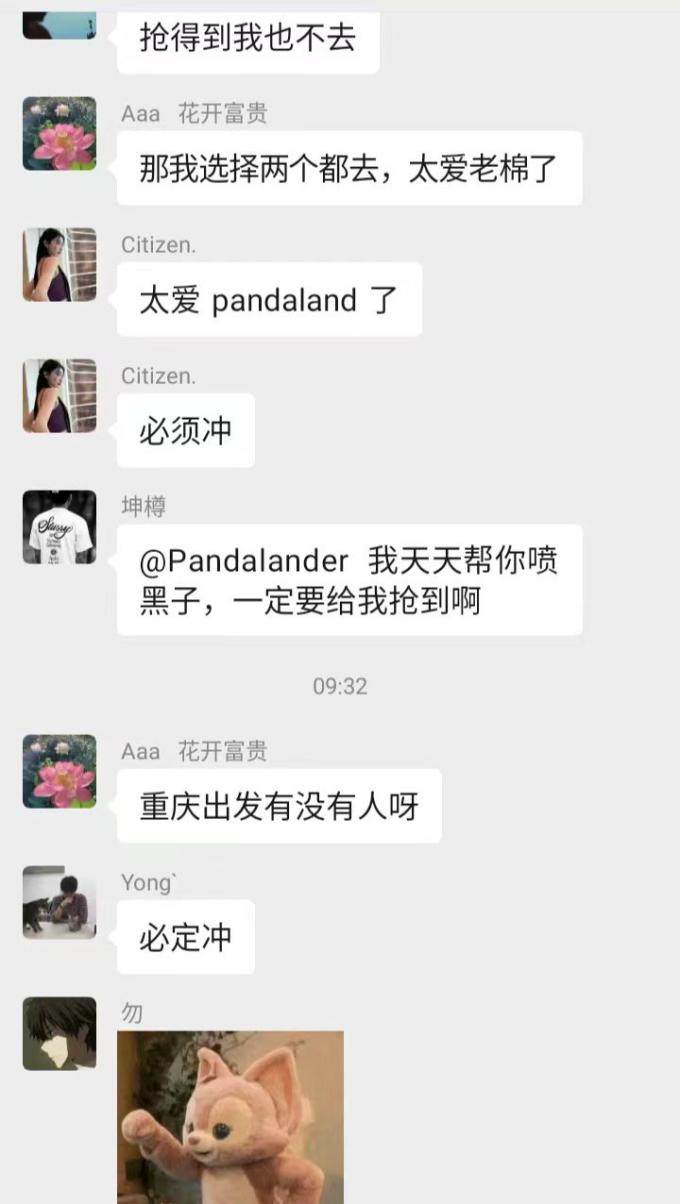Tap Aaa 花开富贵's avatar beside 重庆出发有没有人呀
This screenshot has width=680, height=1204.
click(60, 771)
